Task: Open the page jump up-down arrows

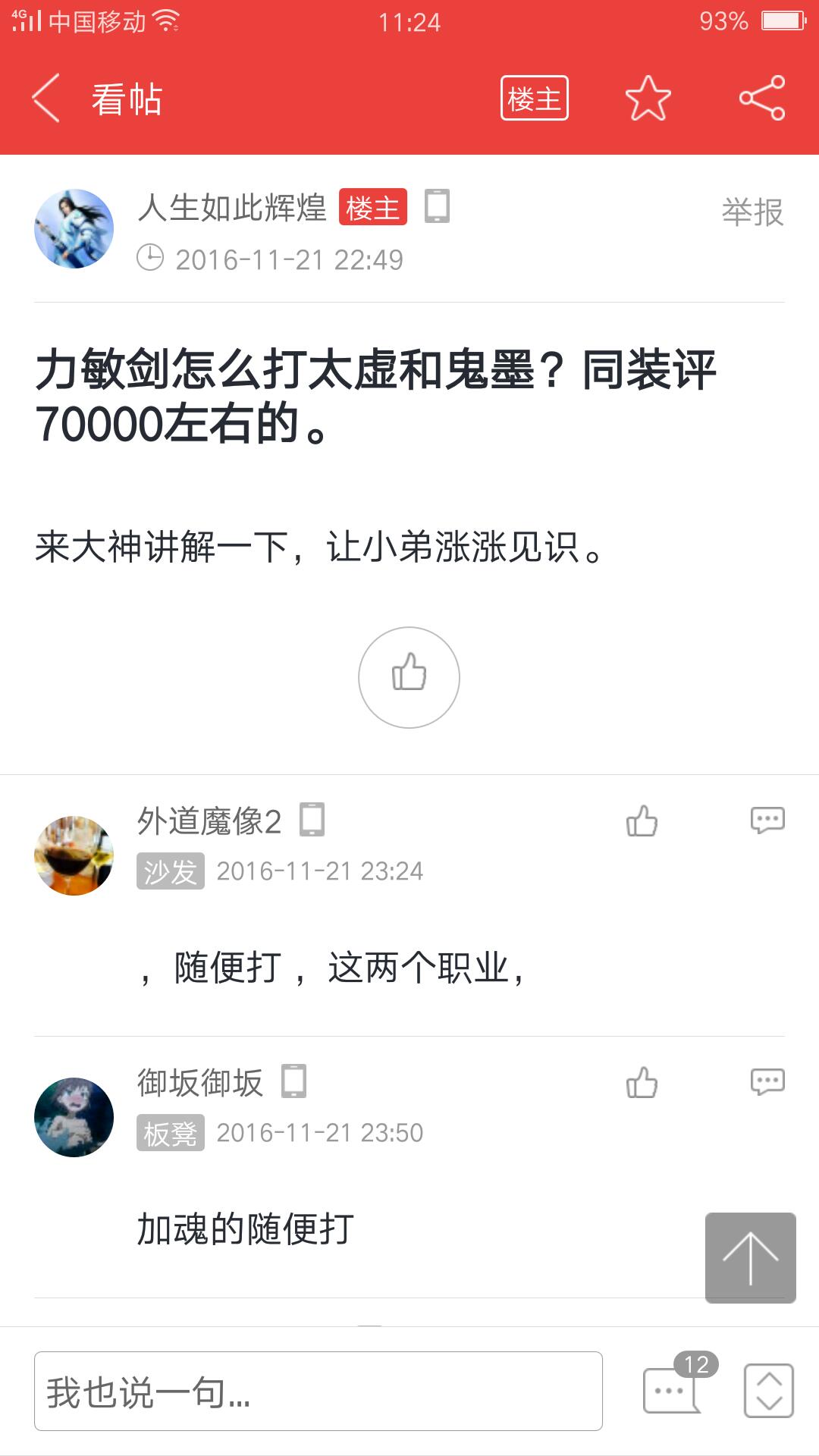Action: click(768, 1391)
